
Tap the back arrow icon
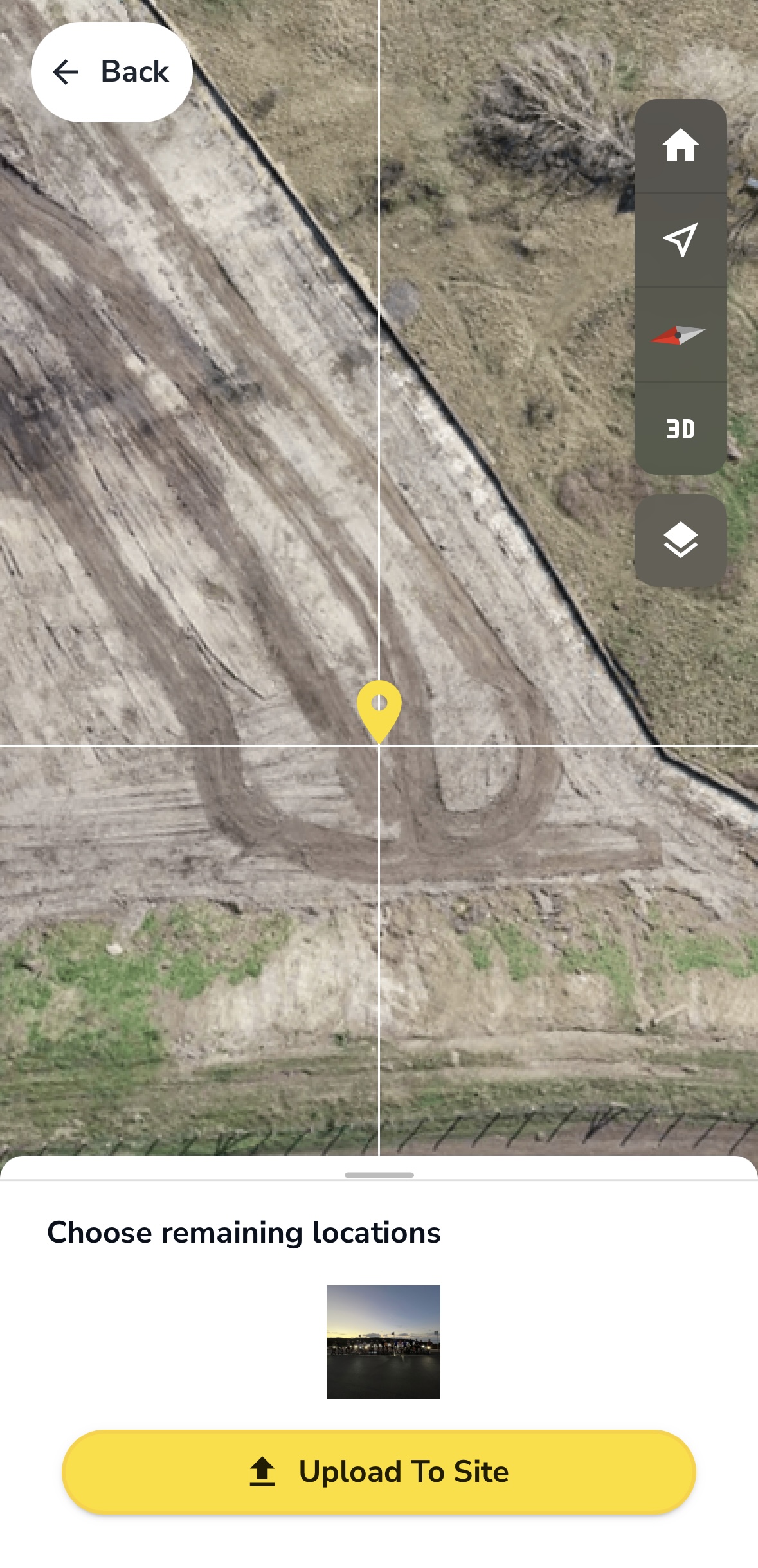(x=65, y=72)
